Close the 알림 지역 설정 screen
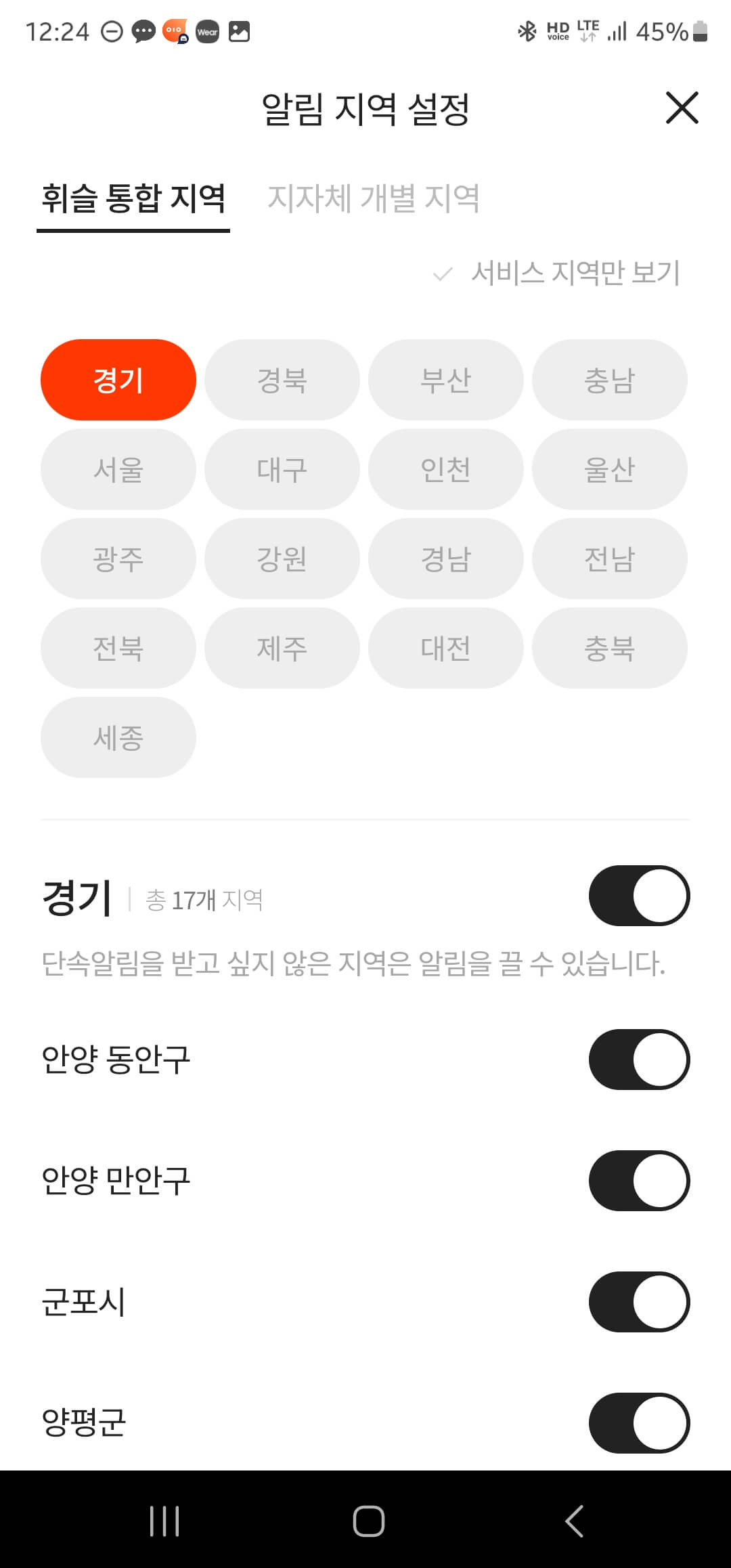731x1568 pixels. click(682, 108)
